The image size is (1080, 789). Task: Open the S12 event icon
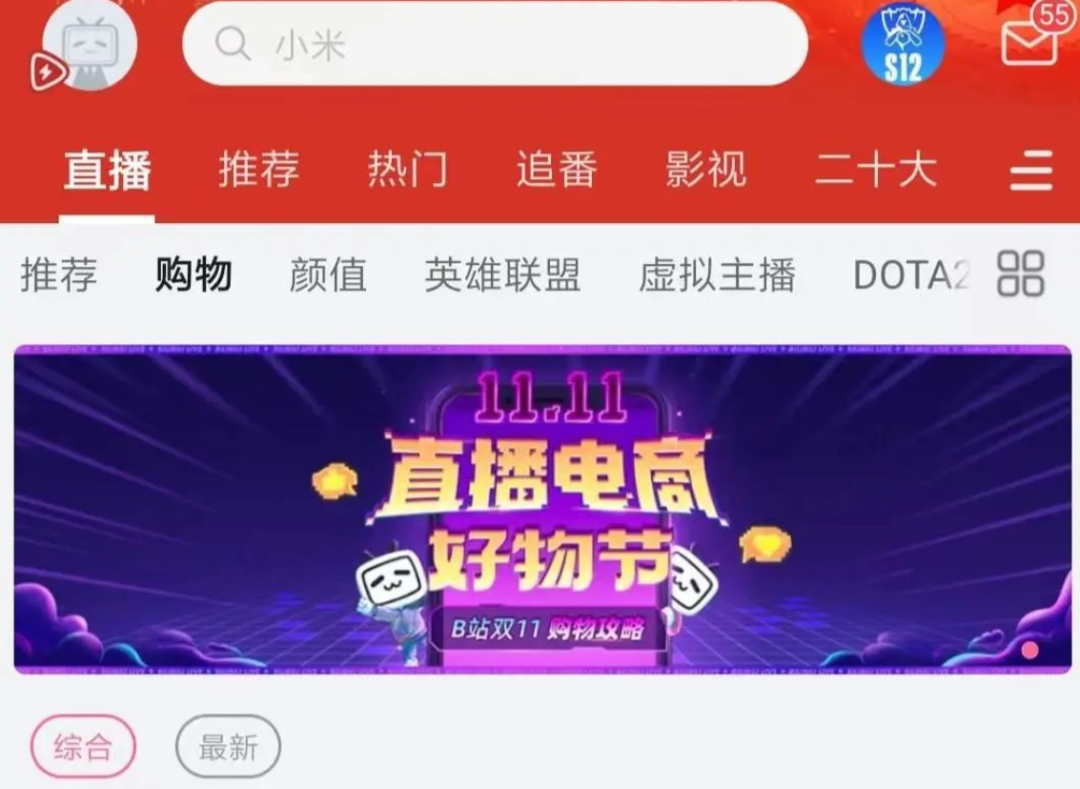(903, 45)
